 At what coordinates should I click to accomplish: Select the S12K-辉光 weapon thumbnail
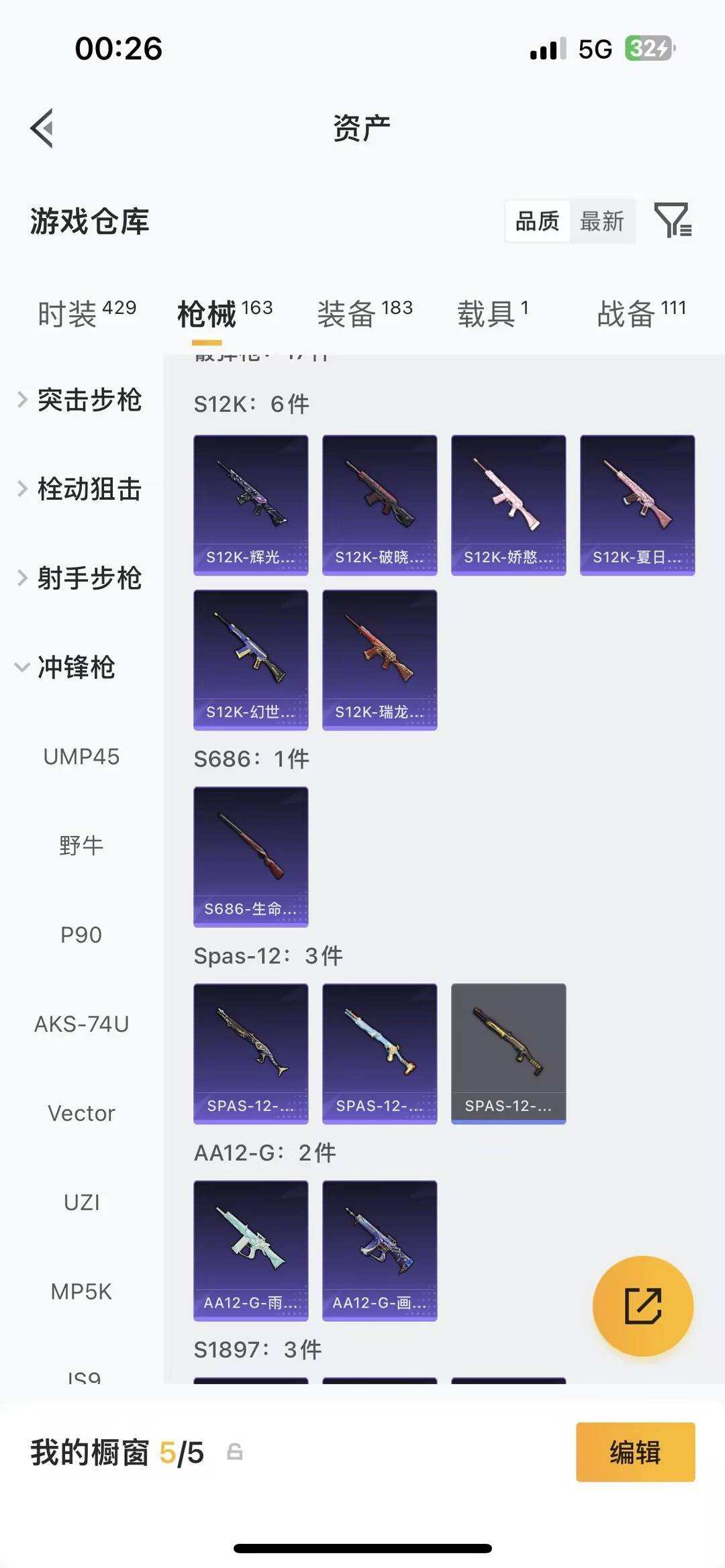tap(250, 503)
